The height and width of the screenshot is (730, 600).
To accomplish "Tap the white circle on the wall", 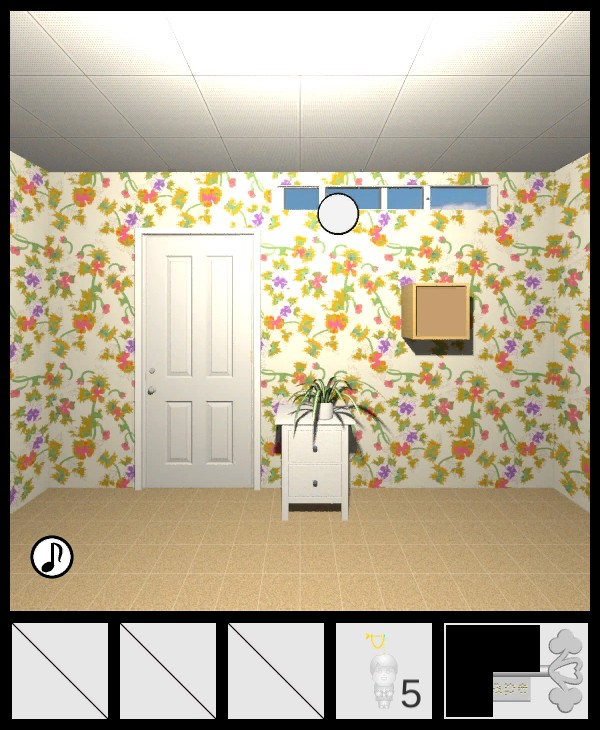I will coord(338,213).
